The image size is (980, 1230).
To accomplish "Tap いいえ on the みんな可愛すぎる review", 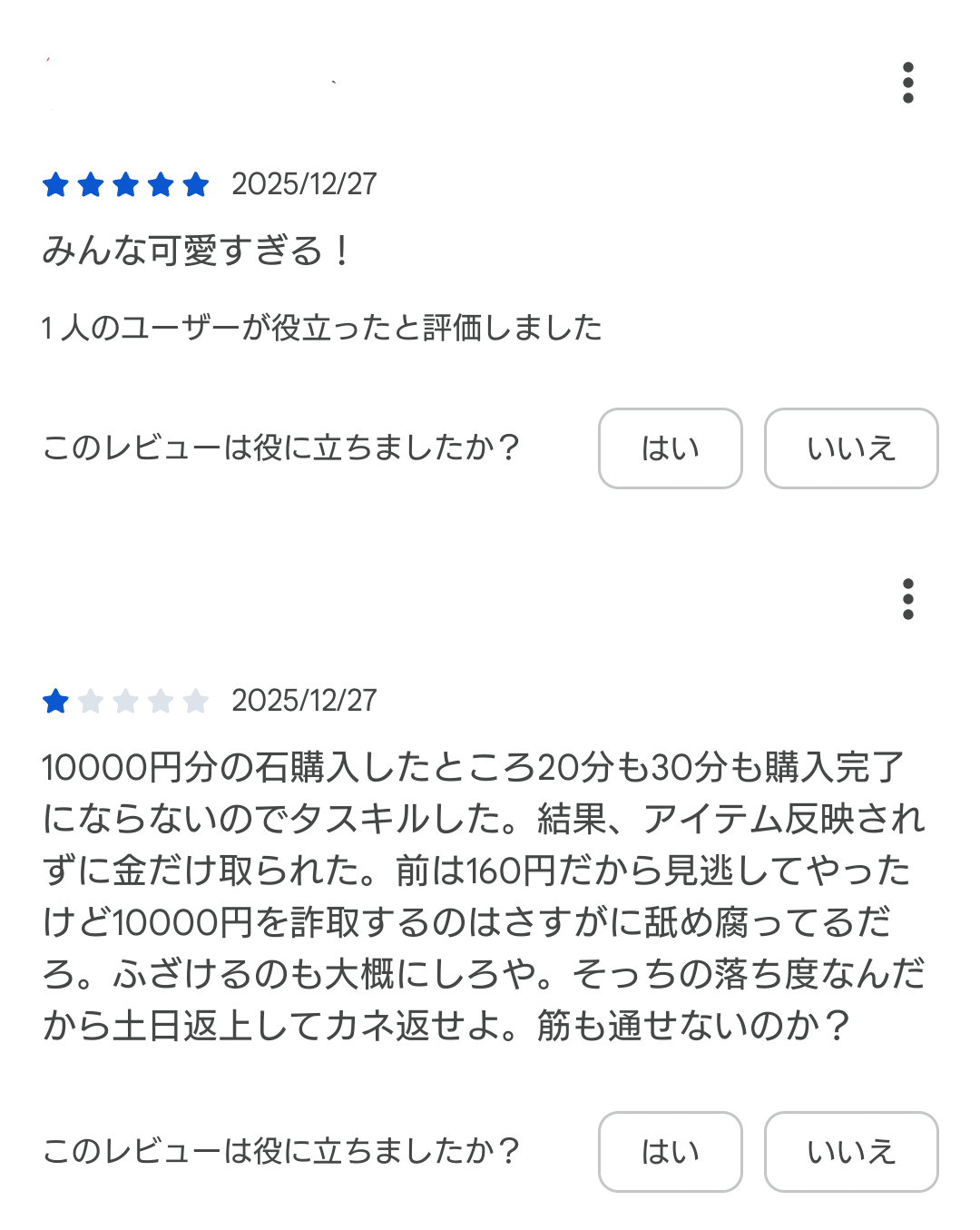I will pyautogui.click(x=850, y=448).
